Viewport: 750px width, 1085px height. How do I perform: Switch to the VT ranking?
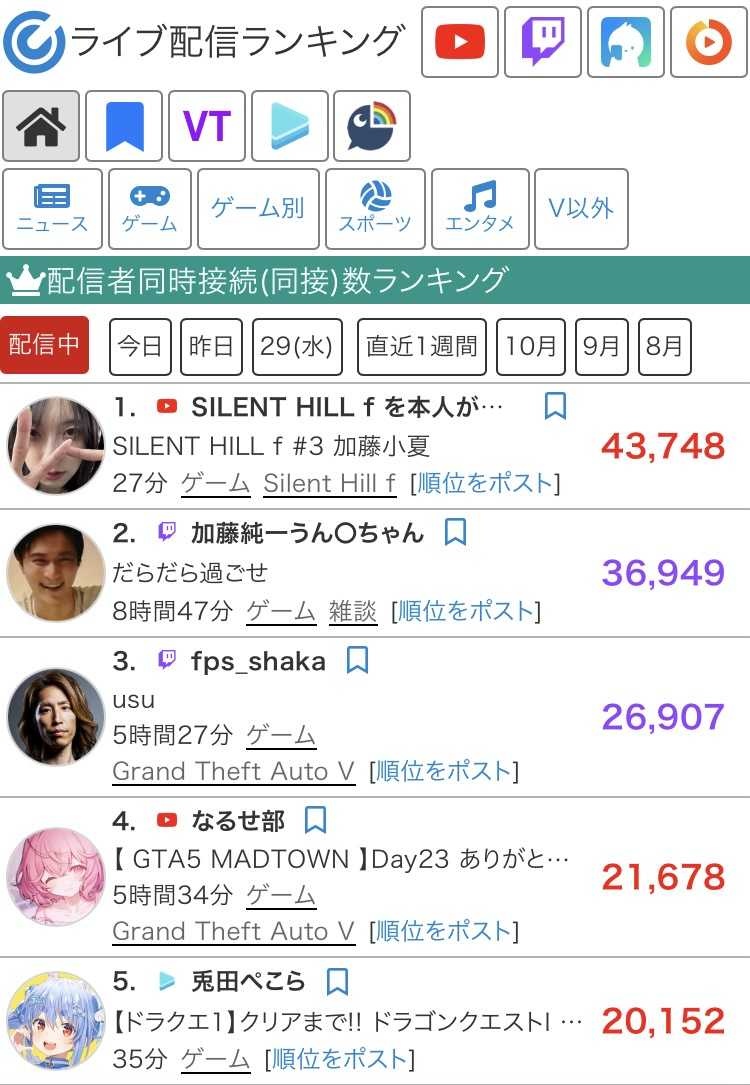[207, 125]
